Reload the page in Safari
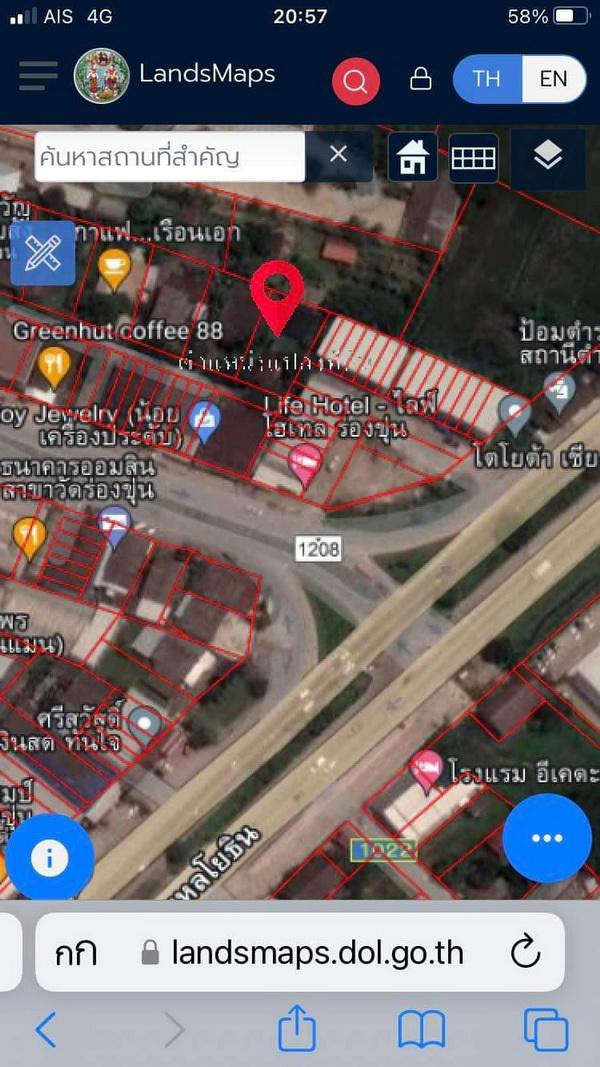The image size is (600, 1067). [525, 952]
